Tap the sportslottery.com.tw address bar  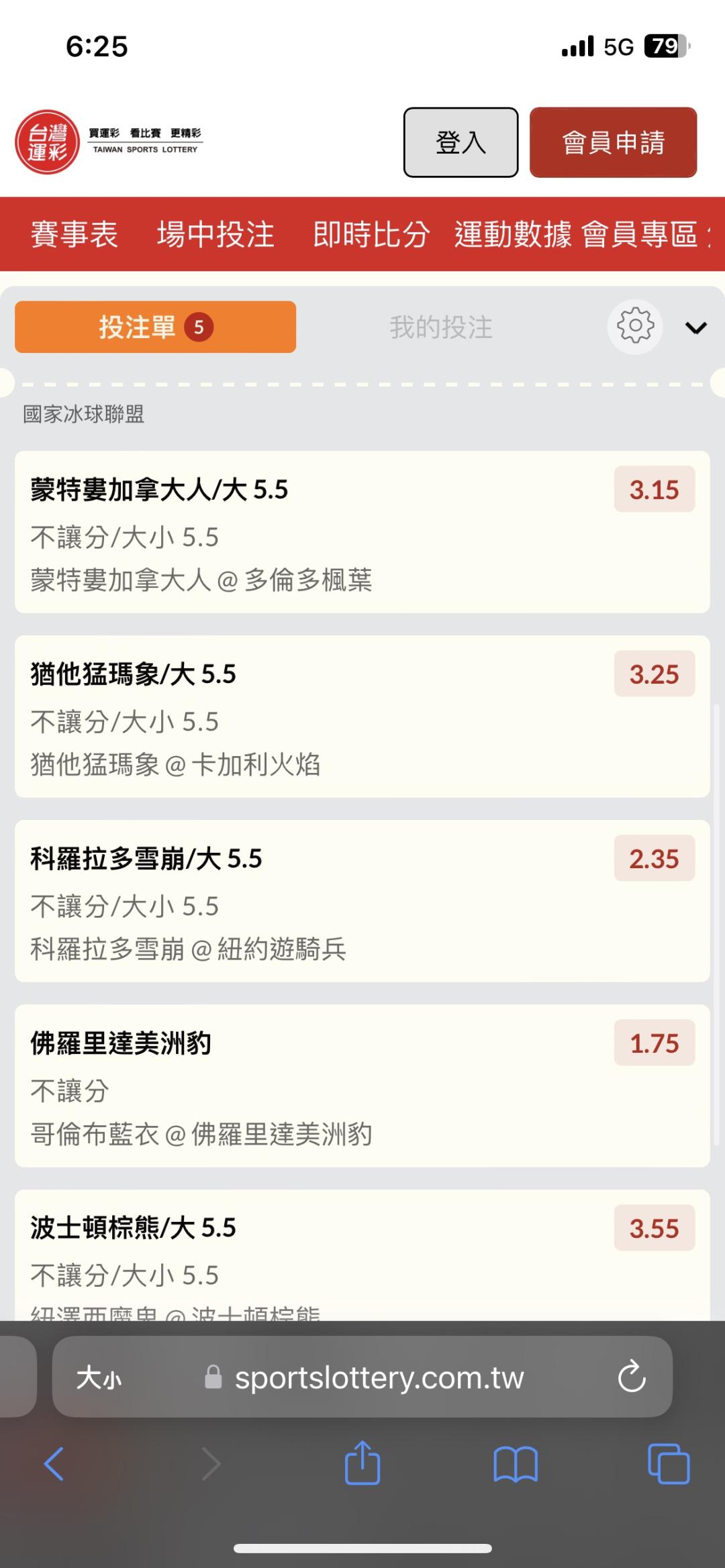pyautogui.click(x=379, y=1377)
